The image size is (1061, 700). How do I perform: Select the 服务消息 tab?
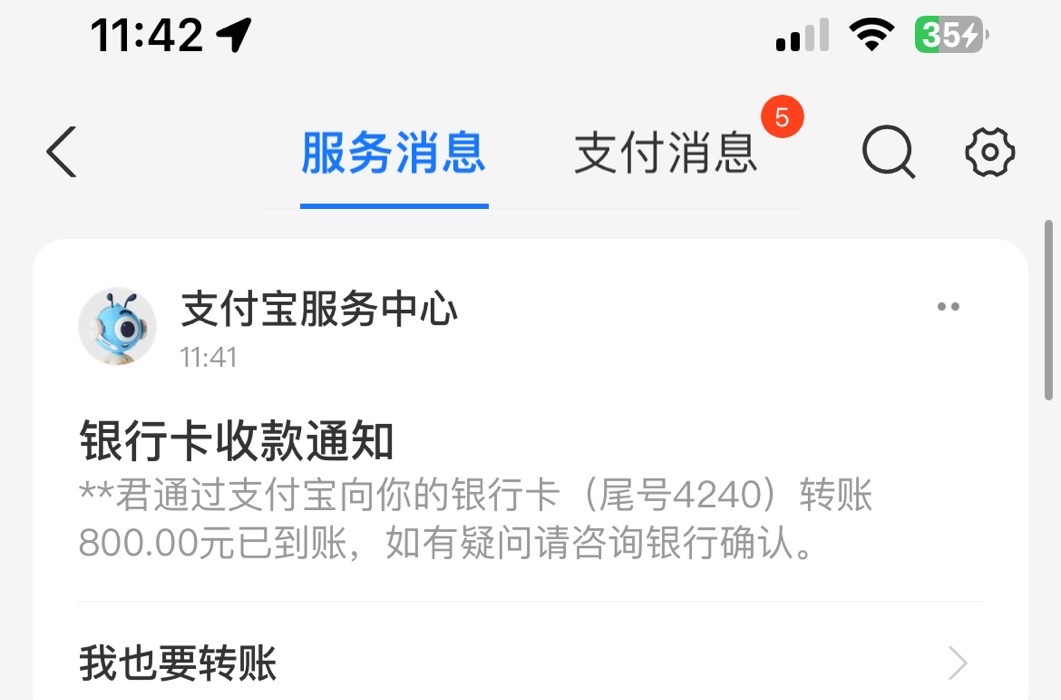pos(394,153)
